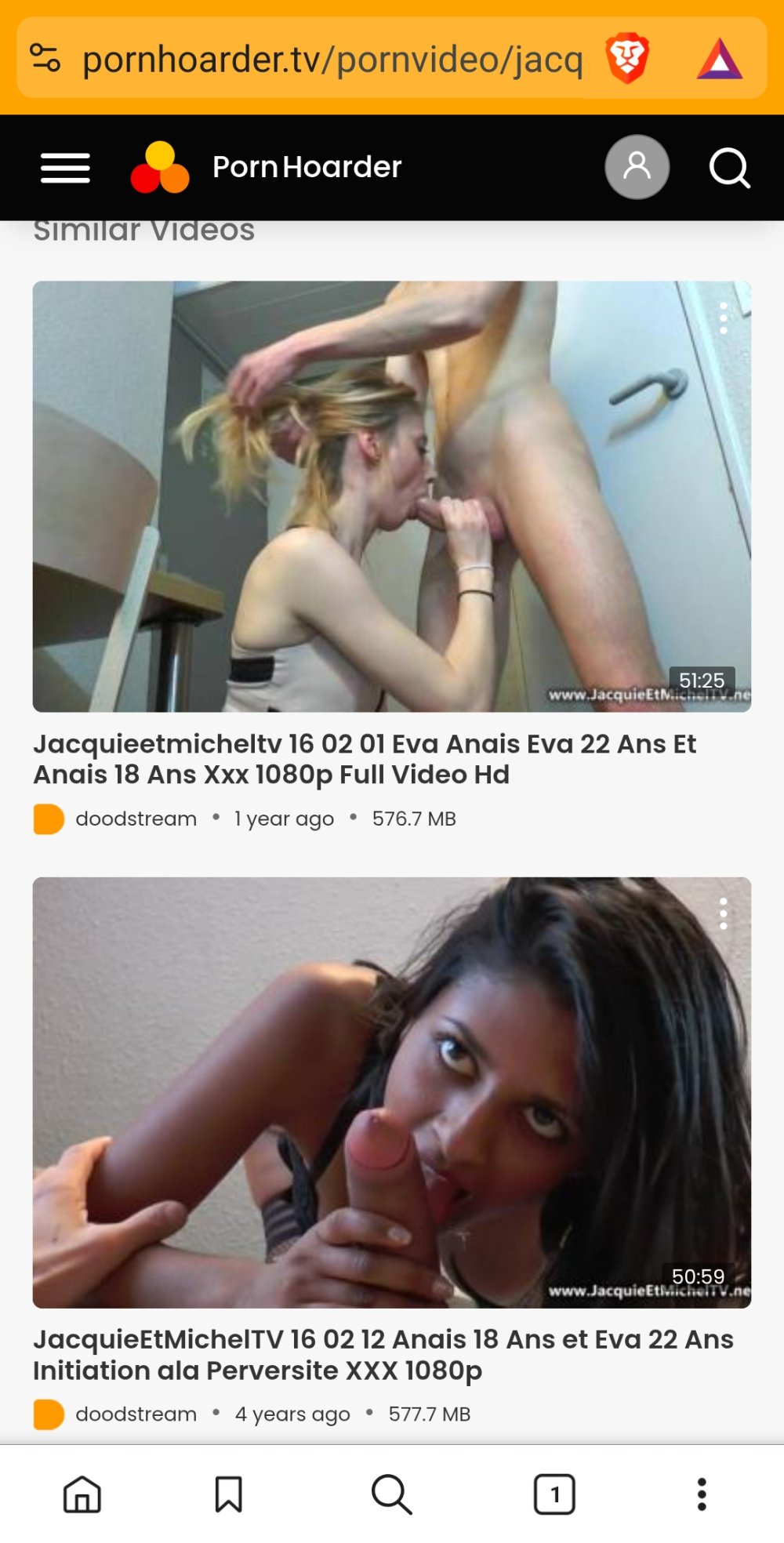Go to browser home page
Screen dimensions: 784x1543
[x=82, y=1494]
